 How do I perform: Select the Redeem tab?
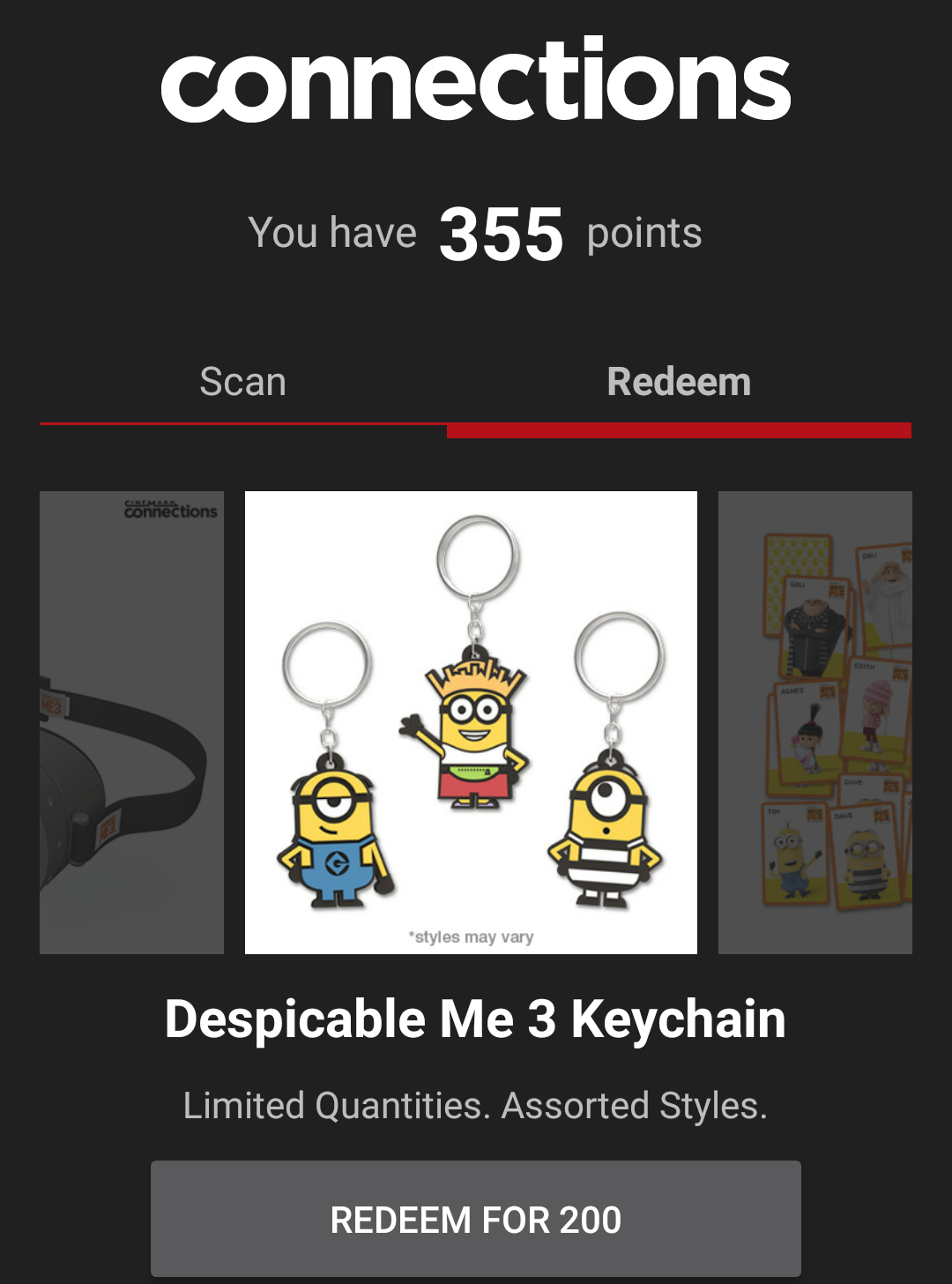(x=678, y=381)
